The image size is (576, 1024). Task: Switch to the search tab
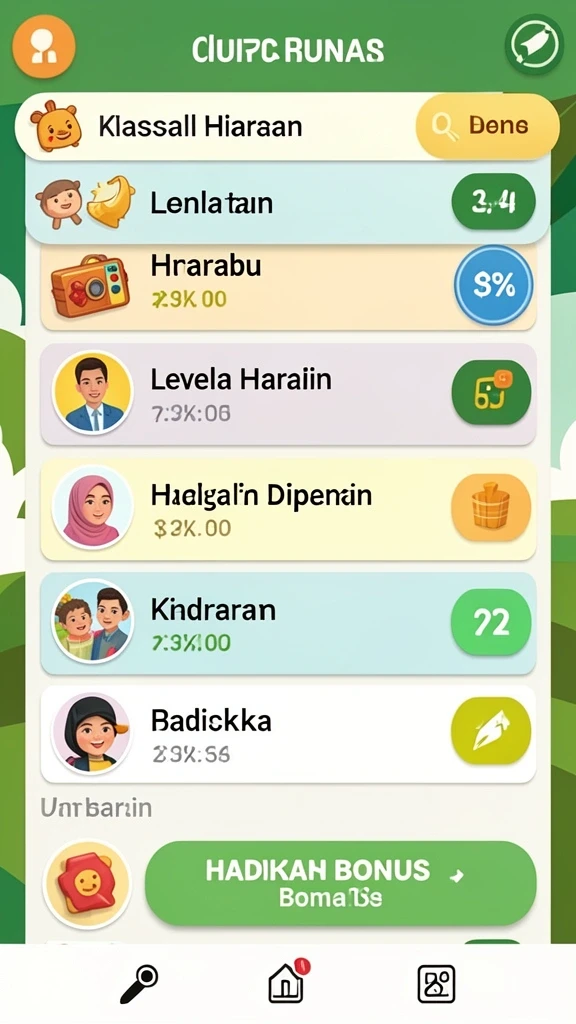click(x=139, y=984)
